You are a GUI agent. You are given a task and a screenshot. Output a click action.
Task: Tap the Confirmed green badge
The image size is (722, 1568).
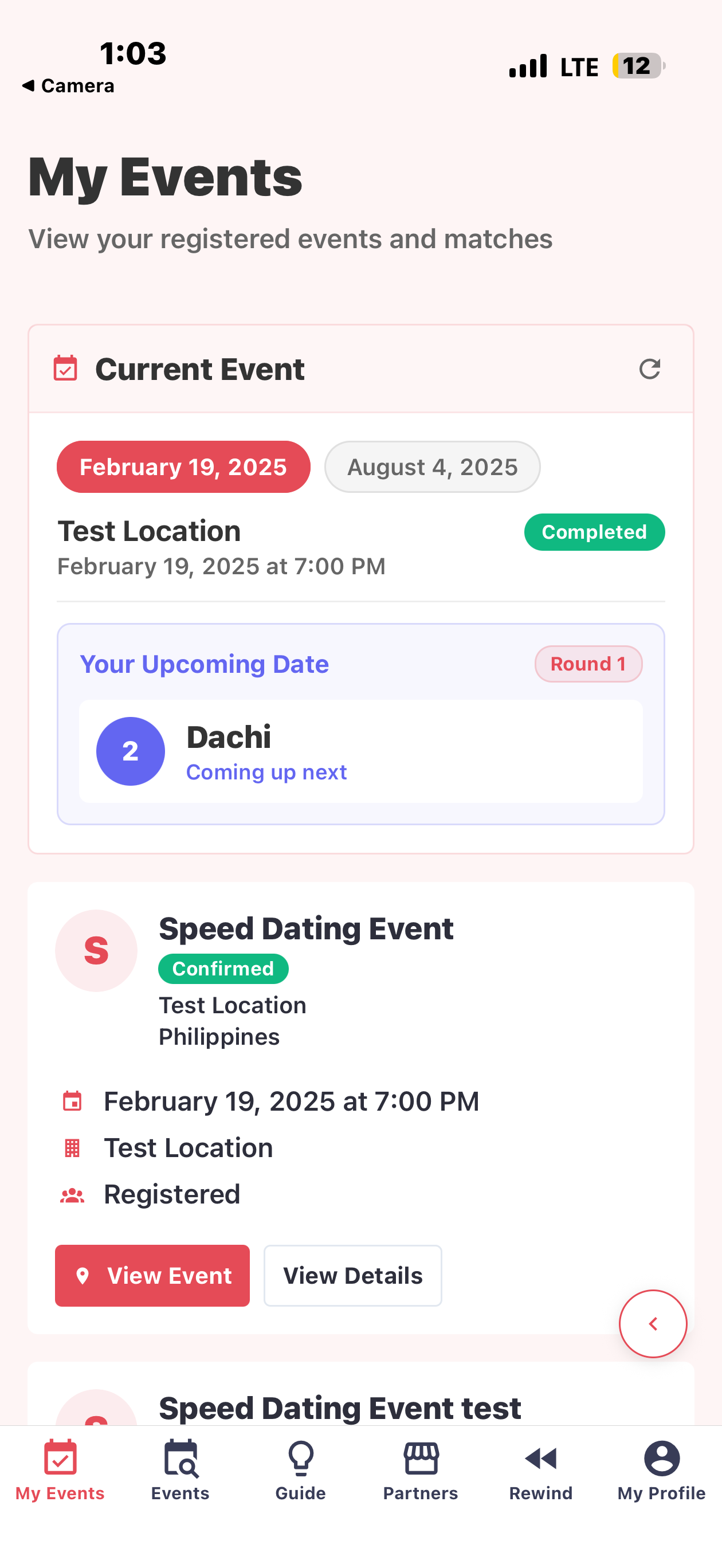[x=223, y=968]
